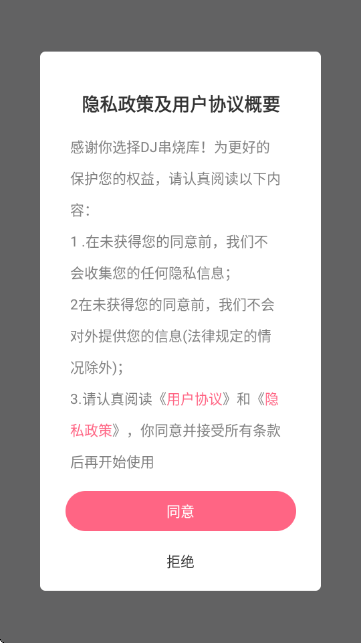Decline by tapping 拒绝
The width and height of the screenshot is (361, 643).
180,561
